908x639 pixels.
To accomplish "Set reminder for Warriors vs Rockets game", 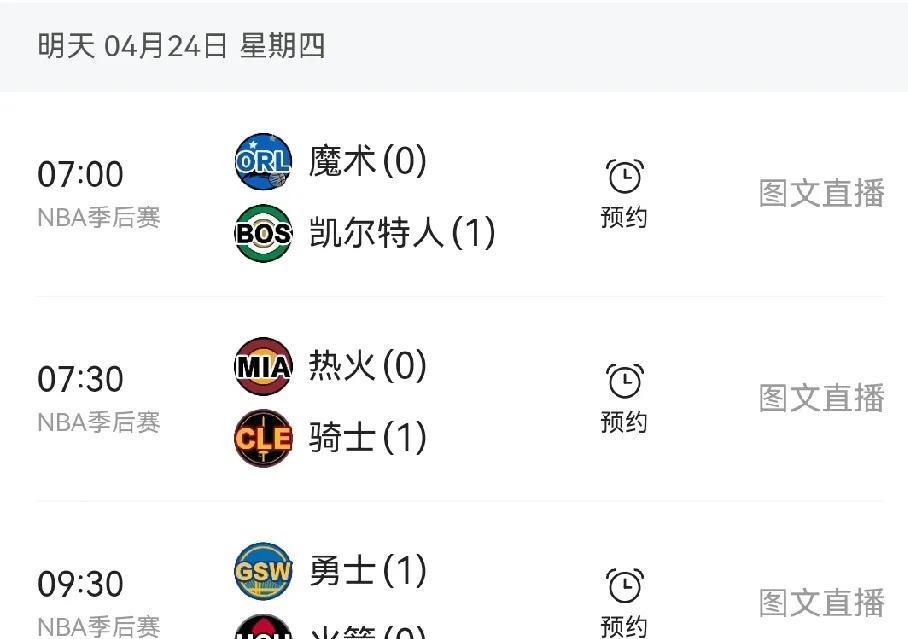I will 624,602.
